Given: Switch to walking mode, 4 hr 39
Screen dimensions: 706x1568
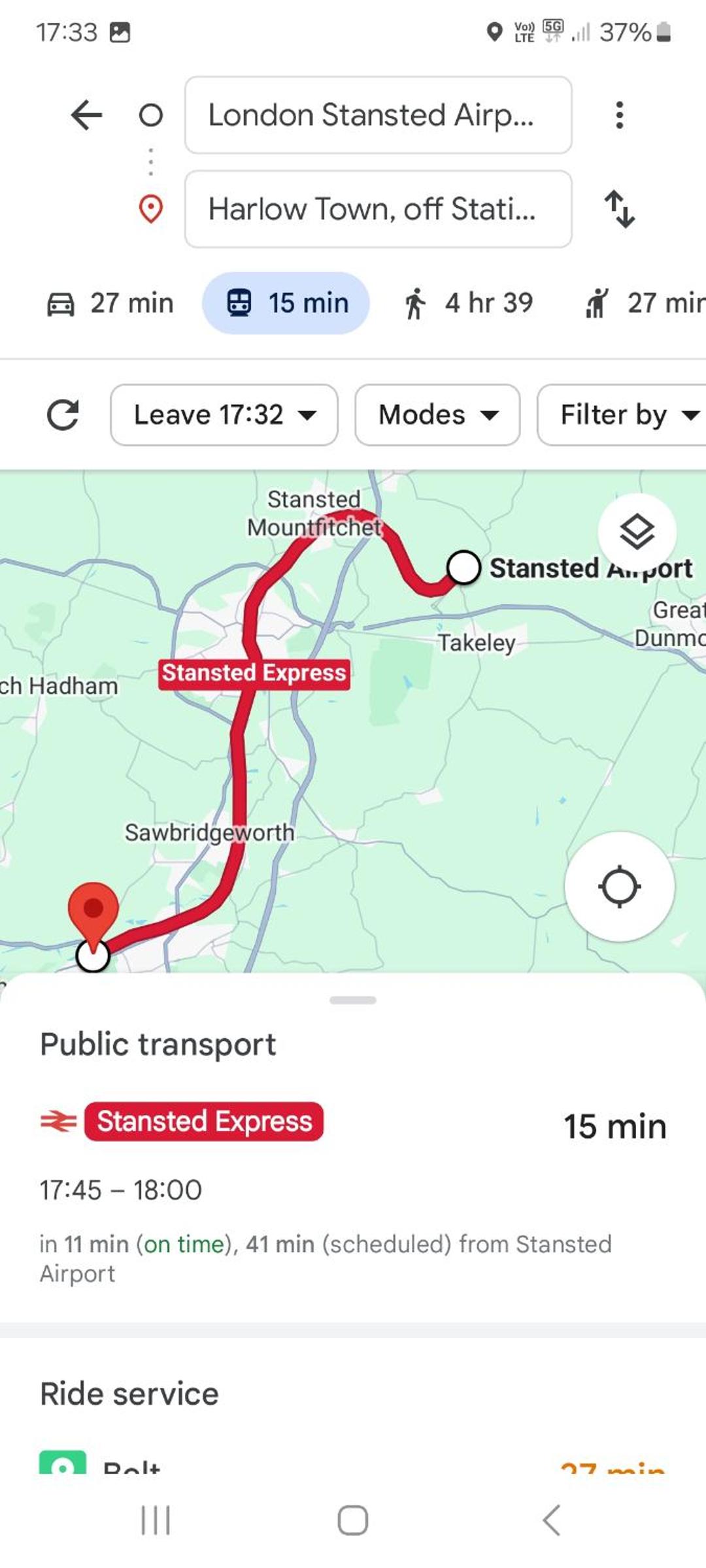Looking at the screenshot, I should [469, 303].
